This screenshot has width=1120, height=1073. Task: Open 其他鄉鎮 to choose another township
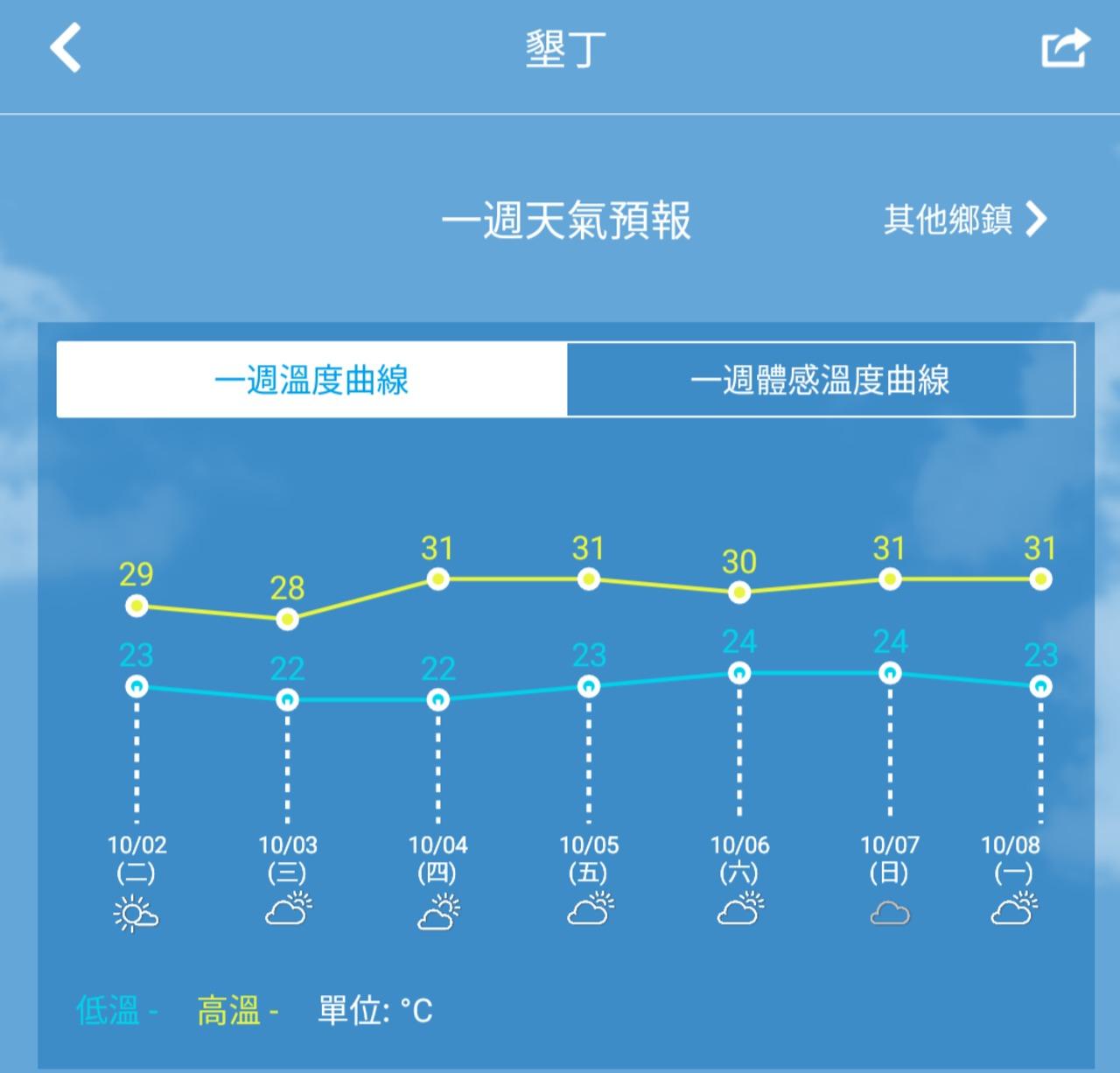[x=965, y=220]
